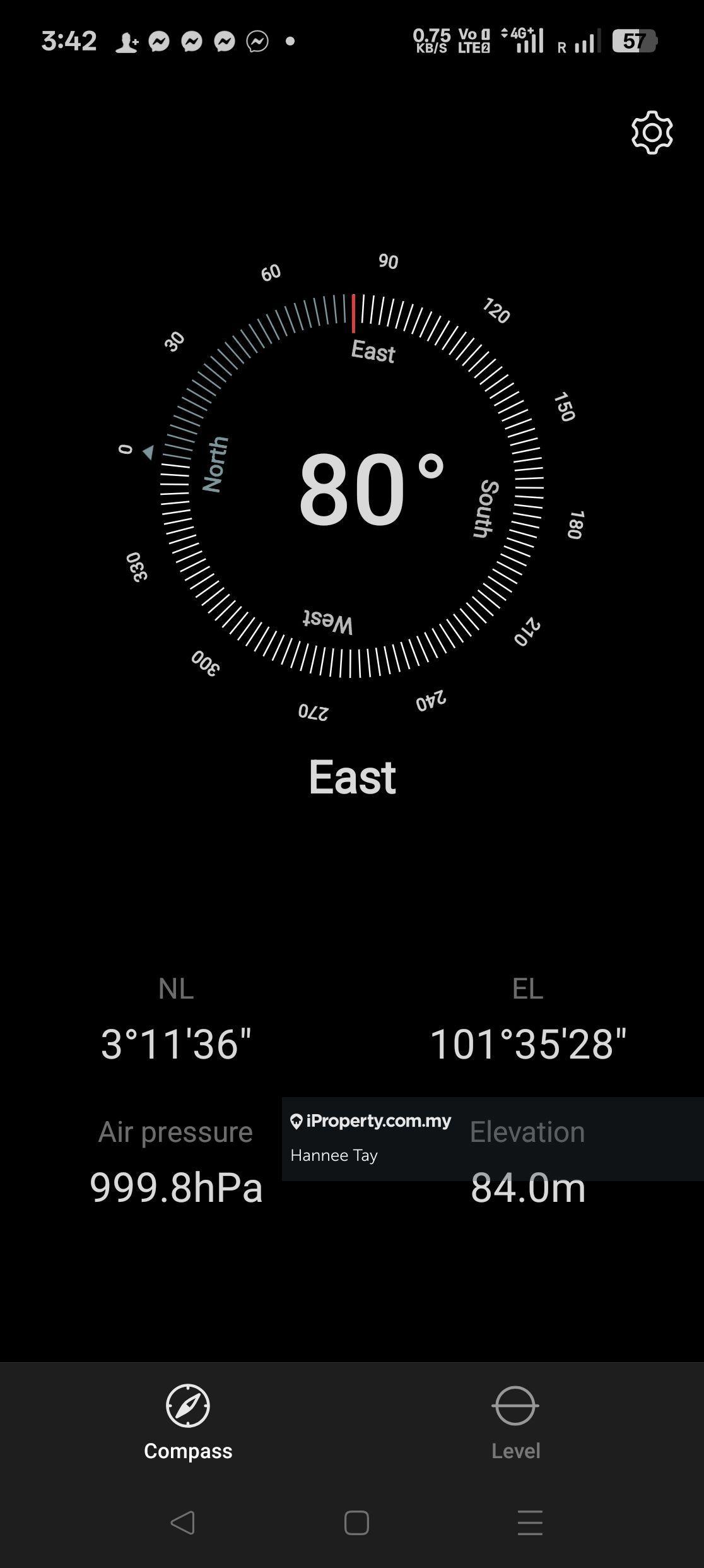The height and width of the screenshot is (1568, 704).
Task: Select the Compass tab
Action: pyautogui.click(x=188, y=1422)
